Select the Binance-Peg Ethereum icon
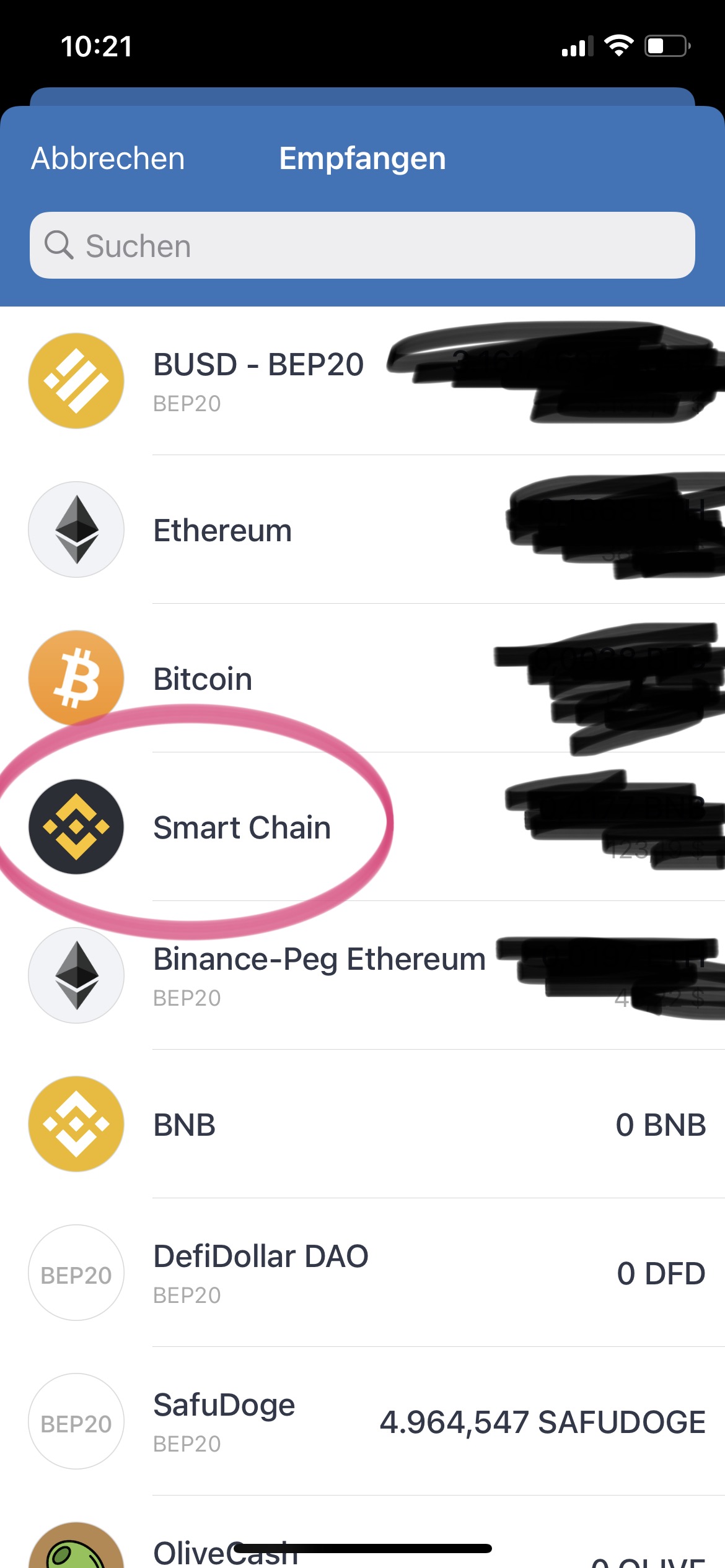Image resolution: width=725 pixels, height=1568 pixels. point(76,975)
